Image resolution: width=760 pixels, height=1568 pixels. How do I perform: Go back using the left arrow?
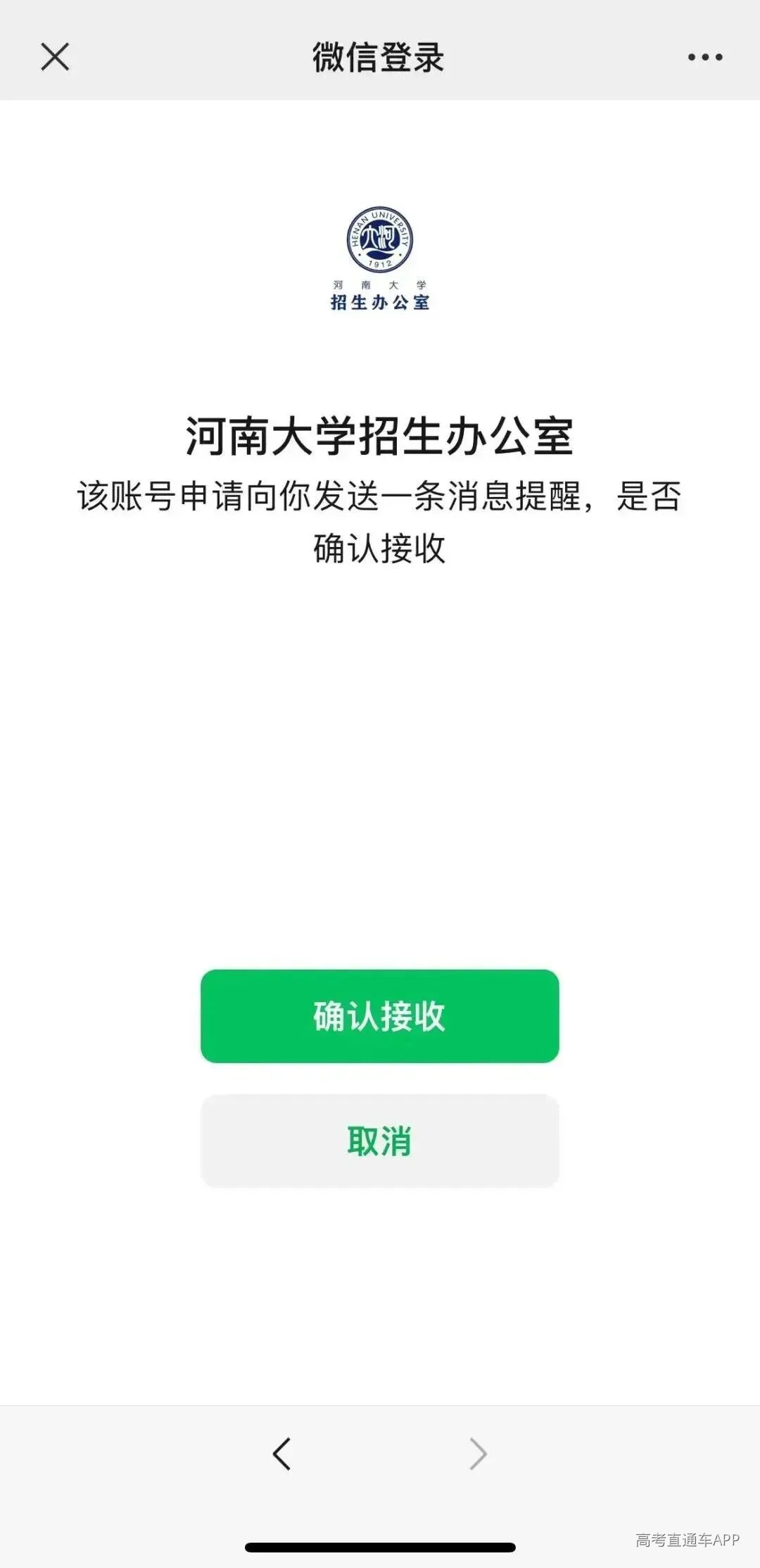click(281, 1454)
